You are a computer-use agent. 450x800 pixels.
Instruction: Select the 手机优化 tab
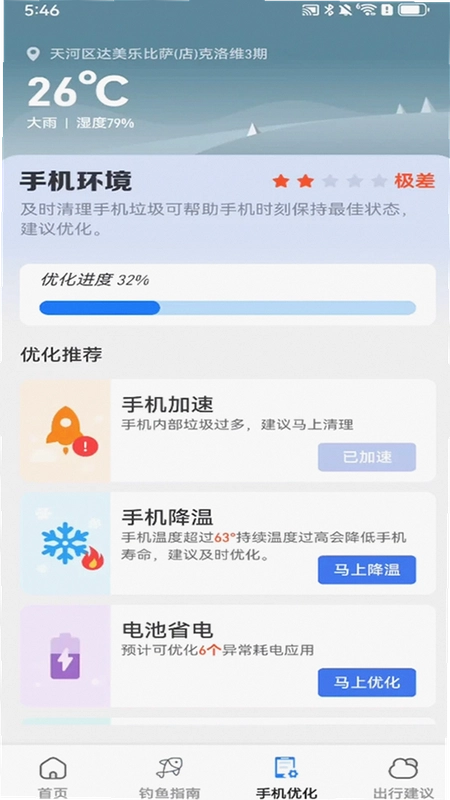click(286, 777)
